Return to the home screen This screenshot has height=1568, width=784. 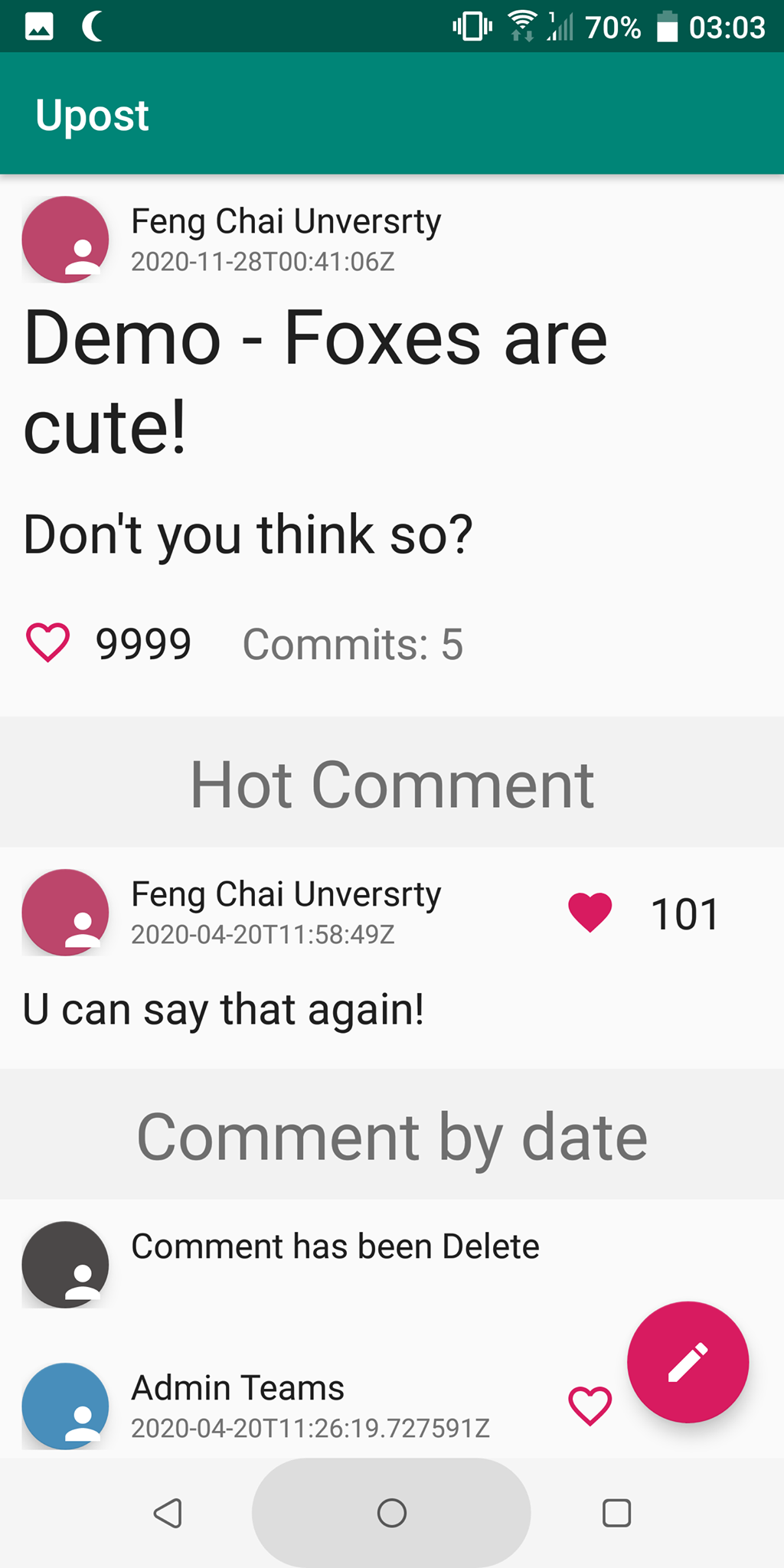(391, 1513)
